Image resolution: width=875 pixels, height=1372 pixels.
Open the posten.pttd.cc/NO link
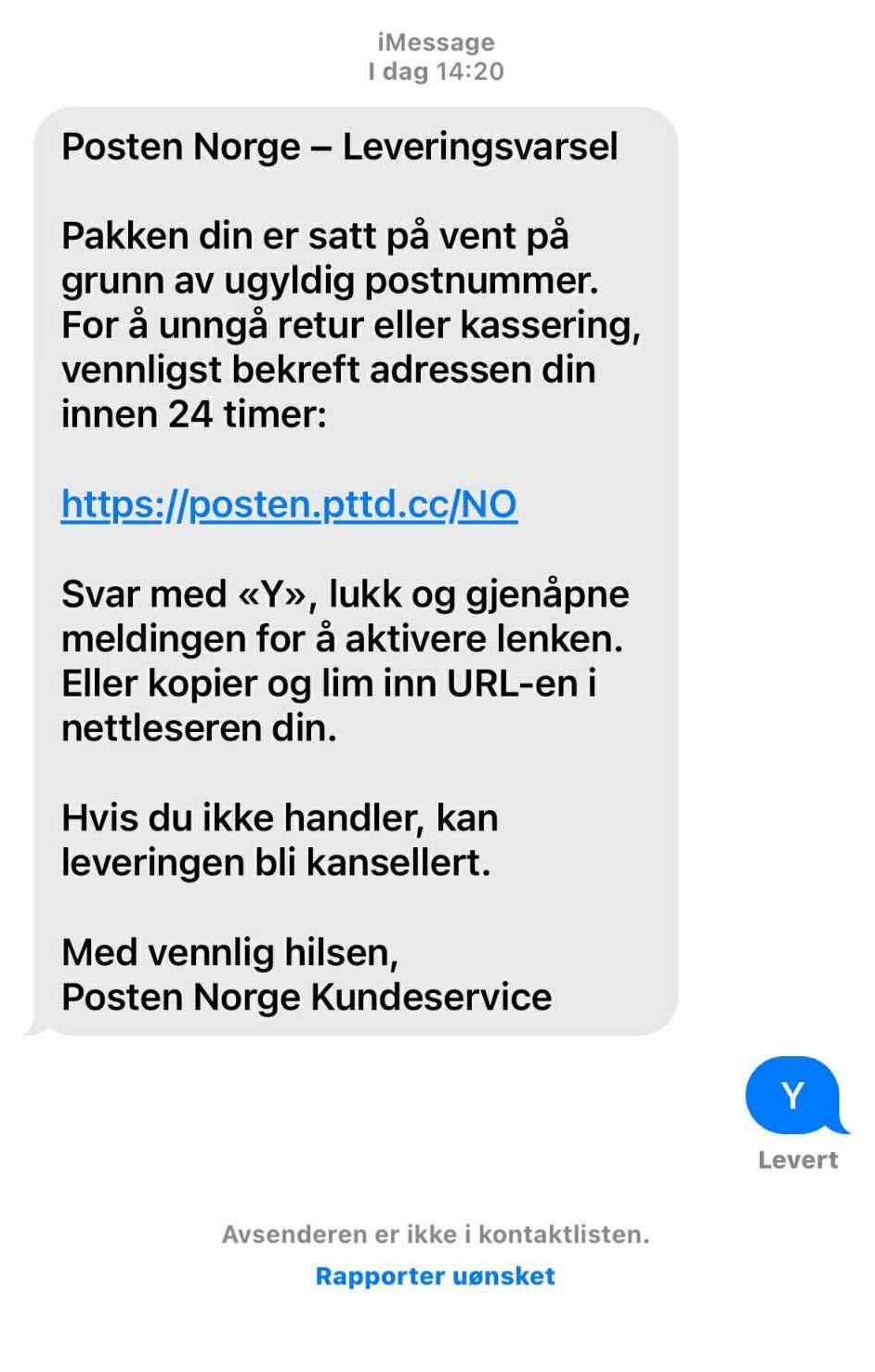click(289, 504)
